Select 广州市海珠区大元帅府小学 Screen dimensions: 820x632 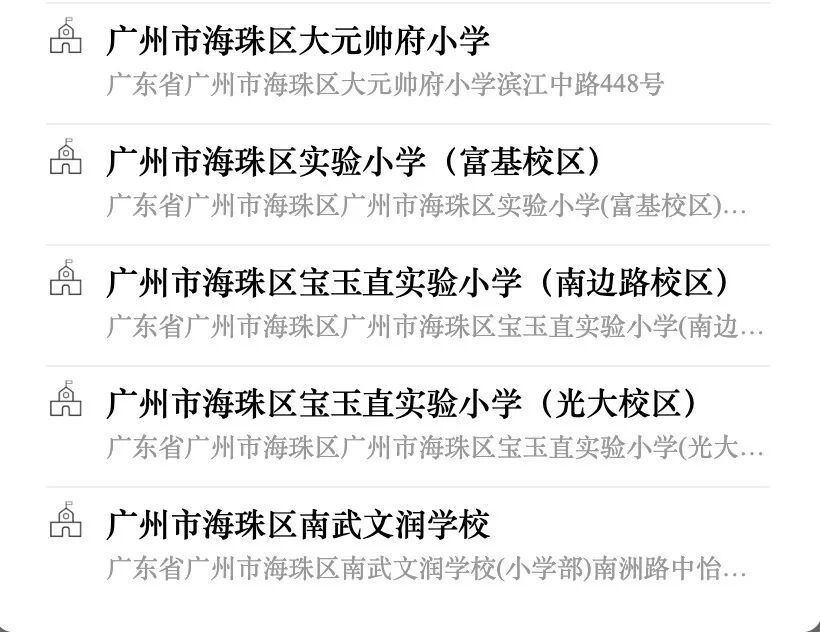click(x=298, y=42)
